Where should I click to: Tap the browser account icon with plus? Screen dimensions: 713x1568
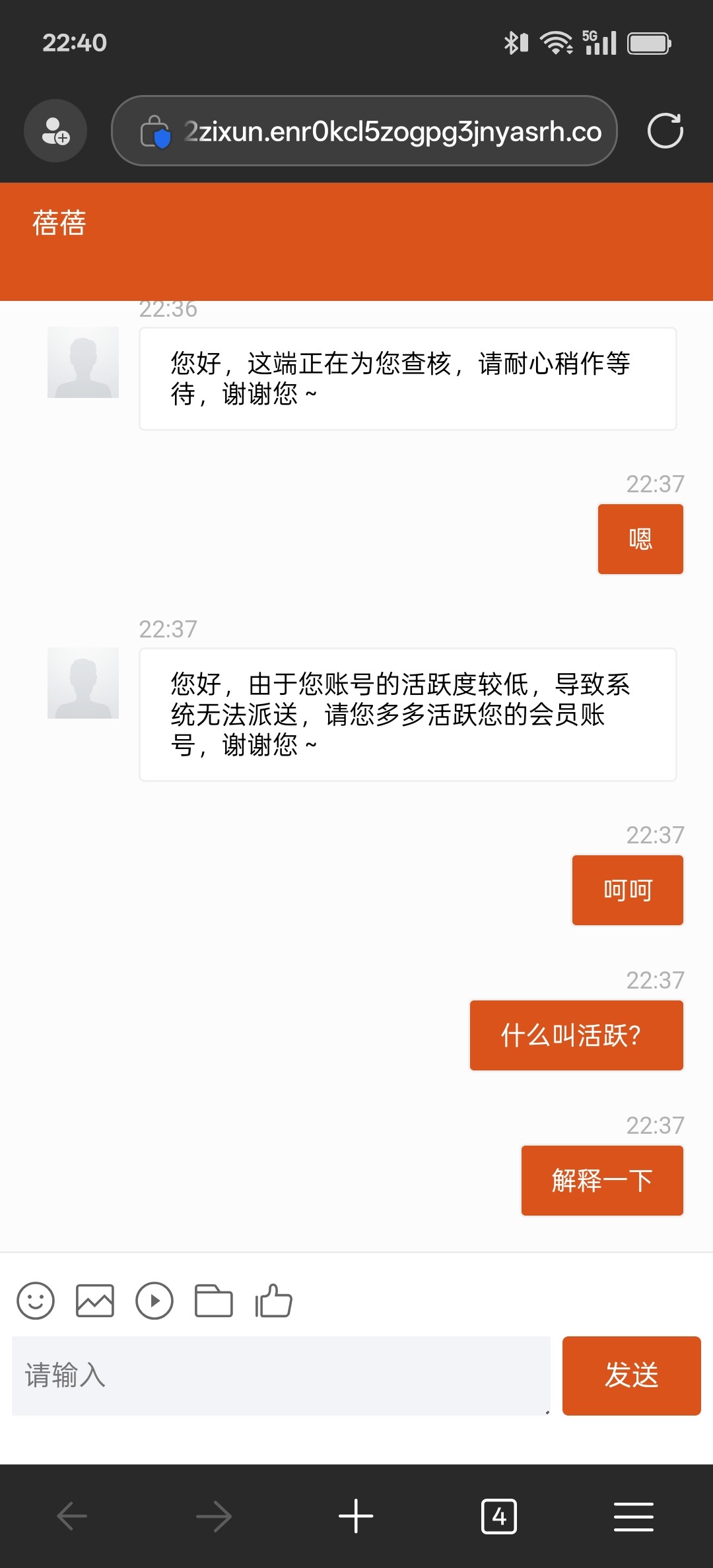[x=55, y=131]
